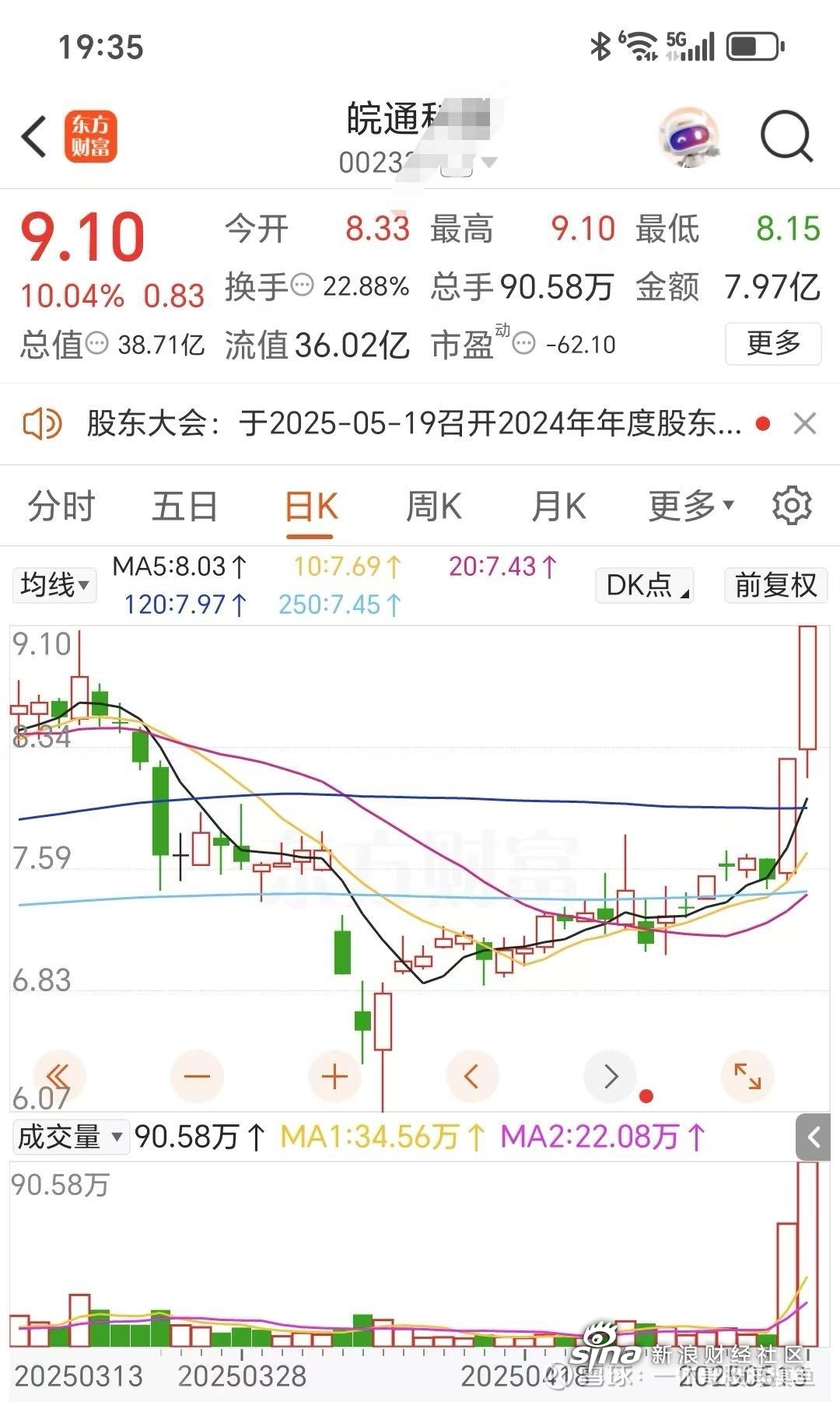Image resolution: width=840 pixels, height=1402 pixels.
Task: Open the search magnifier icon
Action: [x=786, y=137]
